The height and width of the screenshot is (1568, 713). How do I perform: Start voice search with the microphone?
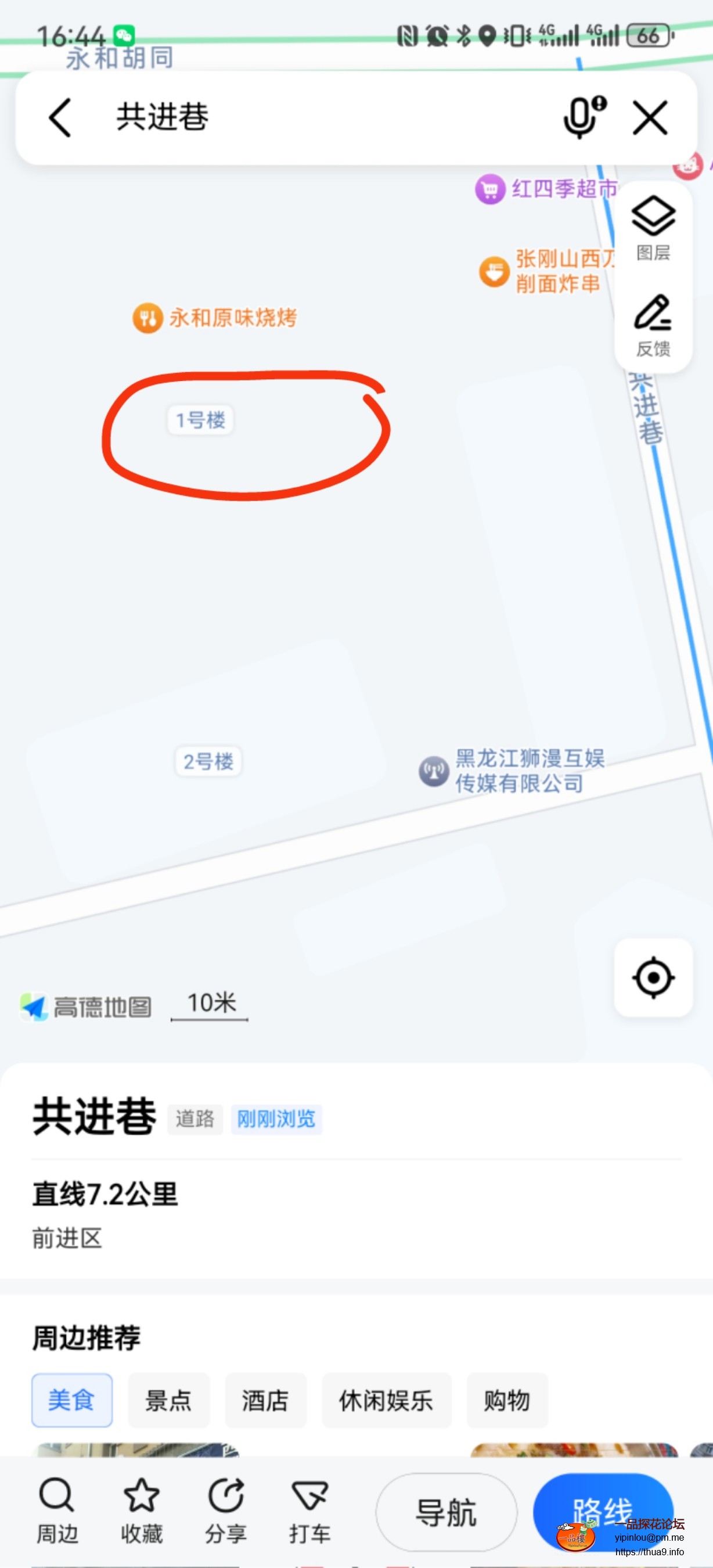click(x=582, y=117)
